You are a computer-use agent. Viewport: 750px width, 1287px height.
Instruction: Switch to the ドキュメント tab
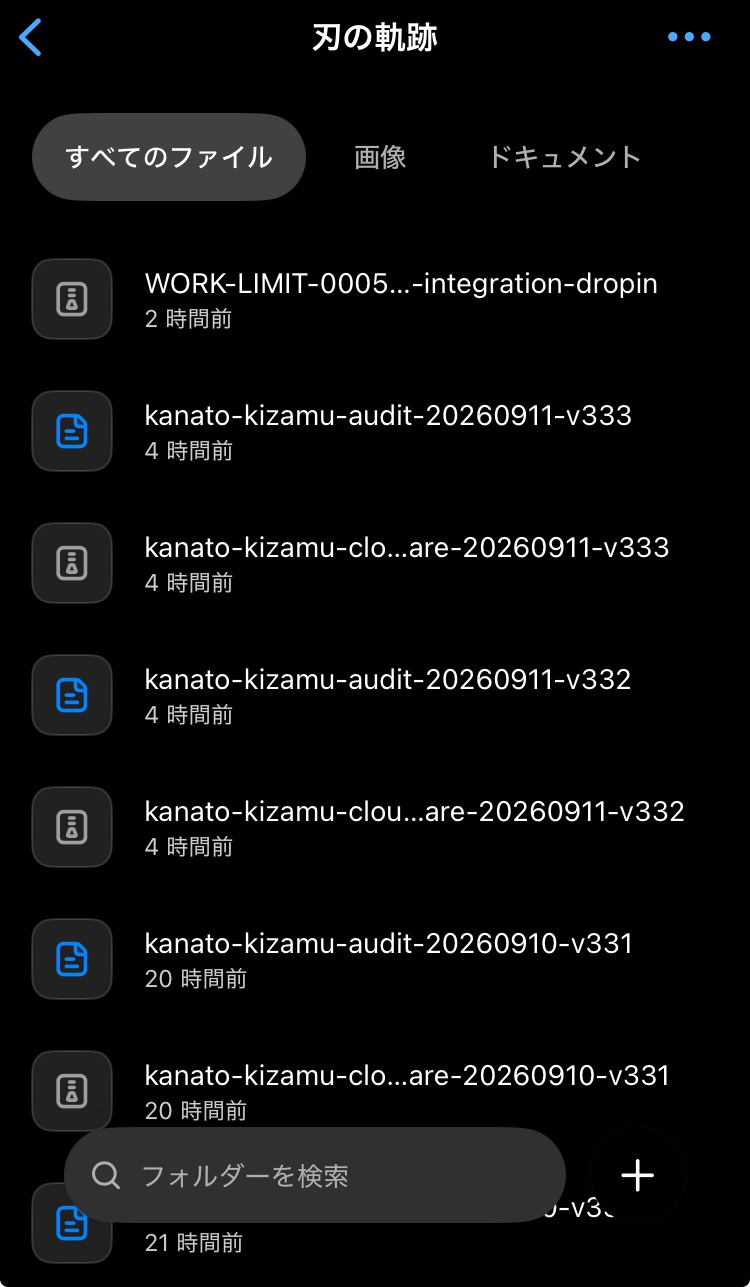tap(564, 157)
